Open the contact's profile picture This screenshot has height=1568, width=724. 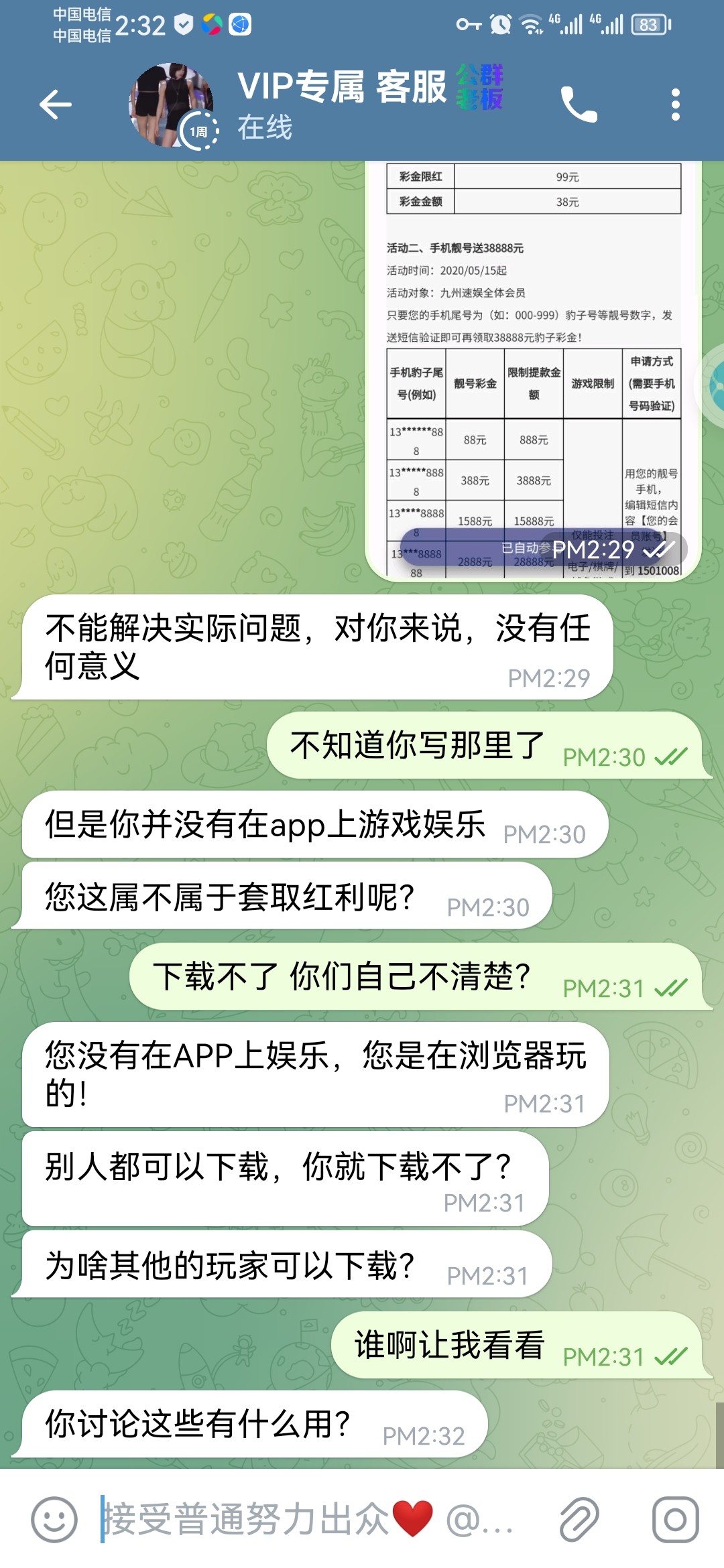[x=171, y=104]
